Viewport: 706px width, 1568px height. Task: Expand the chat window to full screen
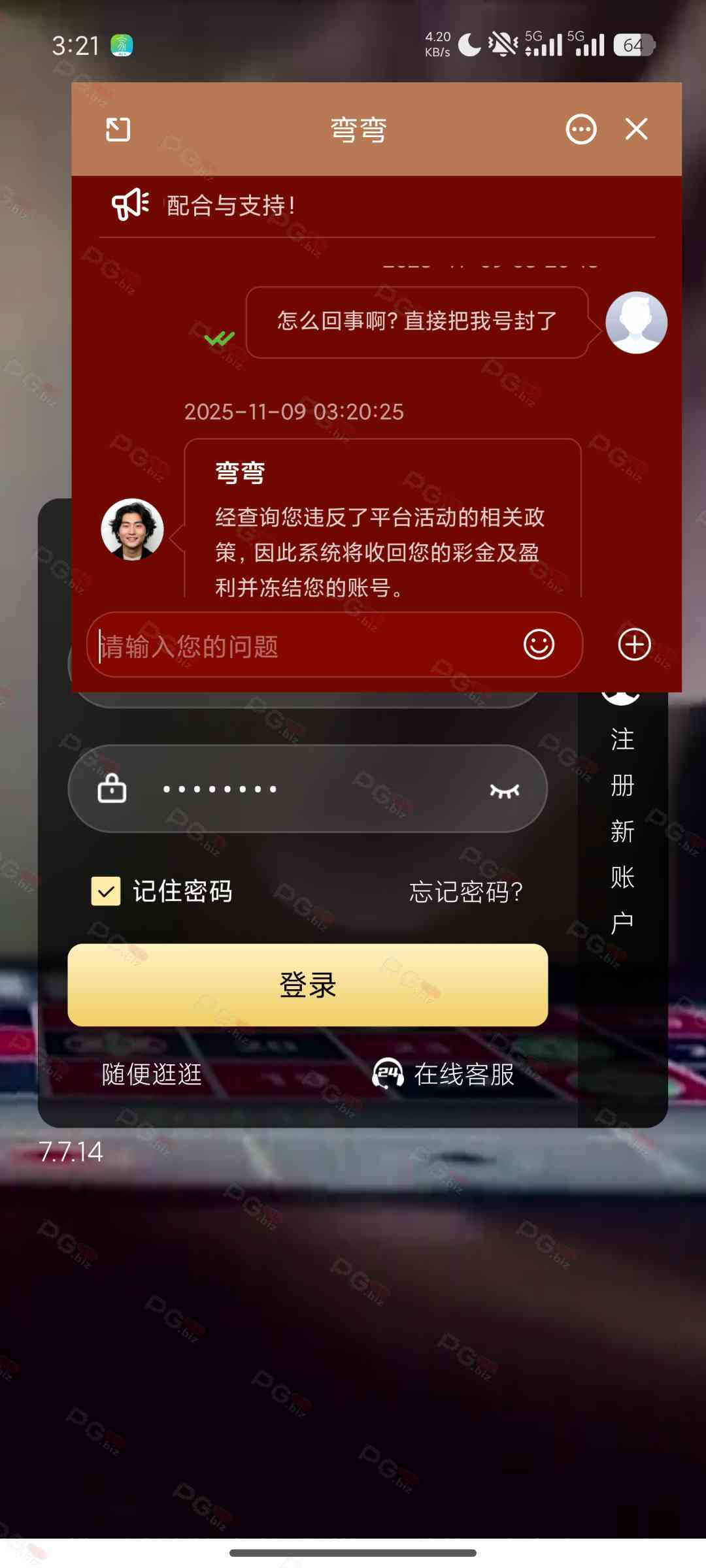click(118, 129)
